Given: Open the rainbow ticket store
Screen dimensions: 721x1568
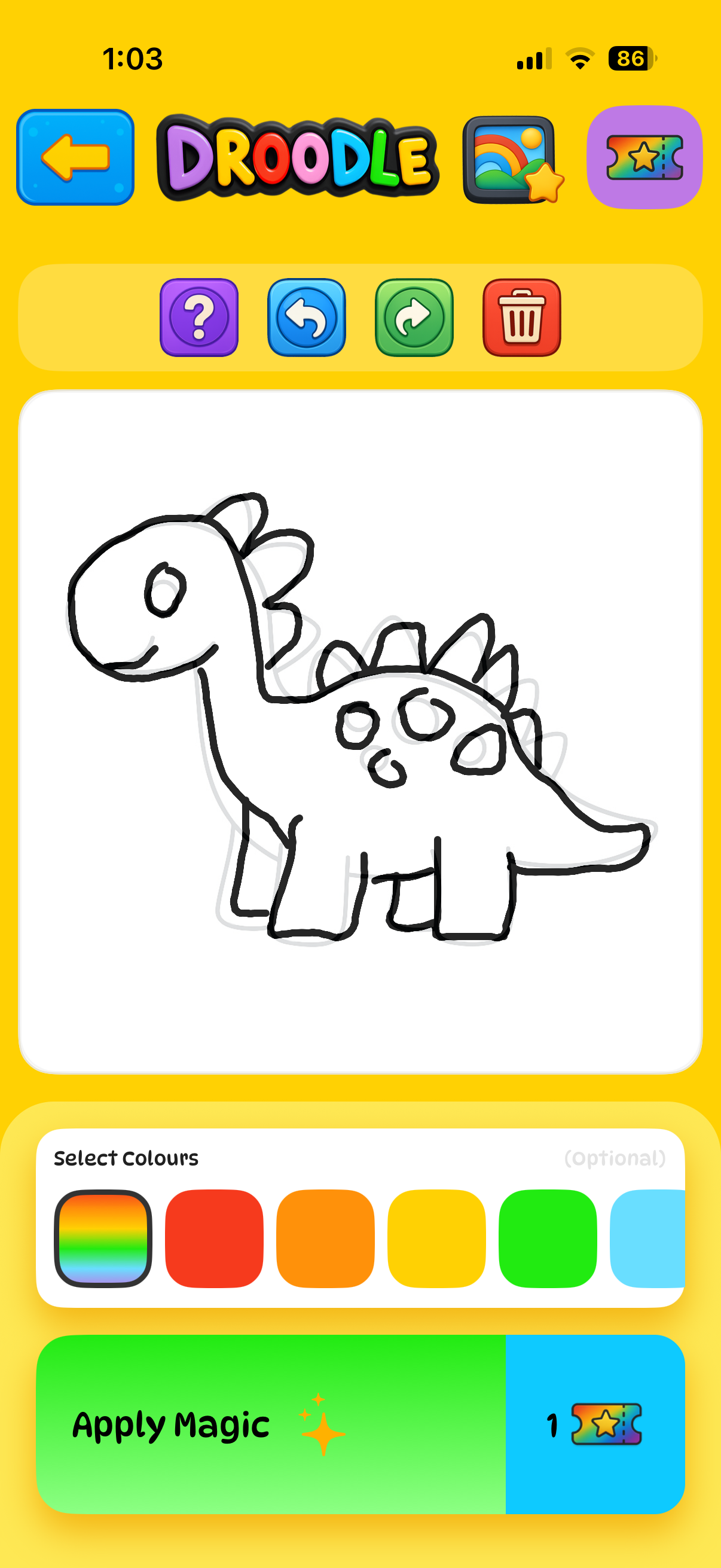Looking at the screenshot, I should 644,158.
